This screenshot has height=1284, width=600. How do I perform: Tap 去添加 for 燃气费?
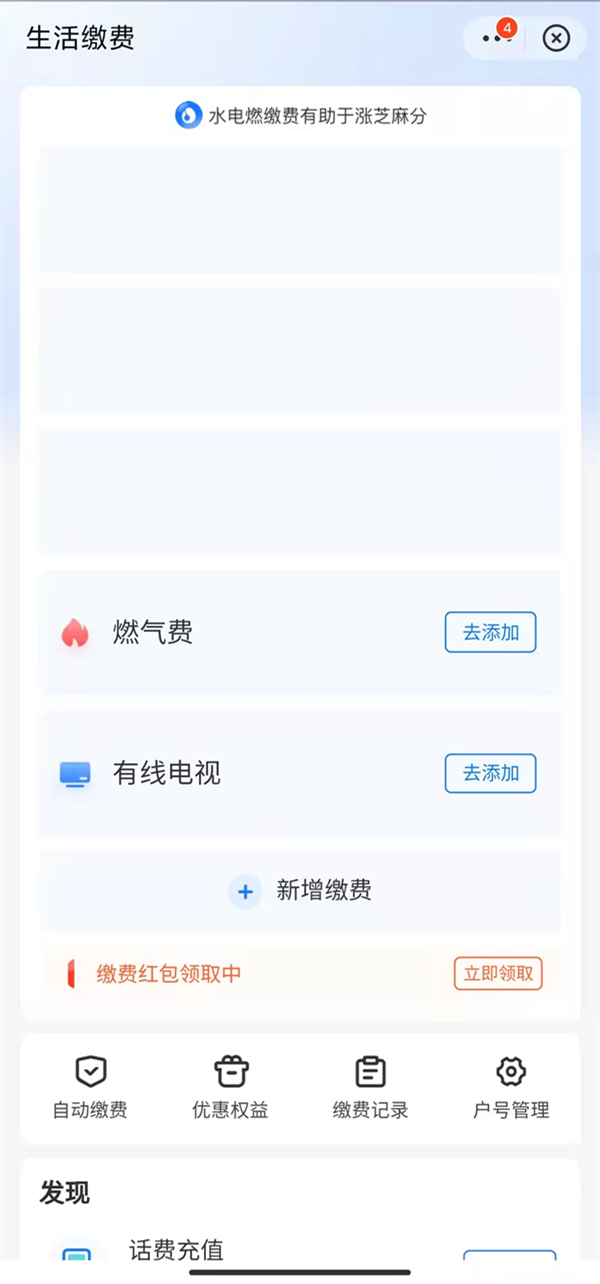point(490,632)
